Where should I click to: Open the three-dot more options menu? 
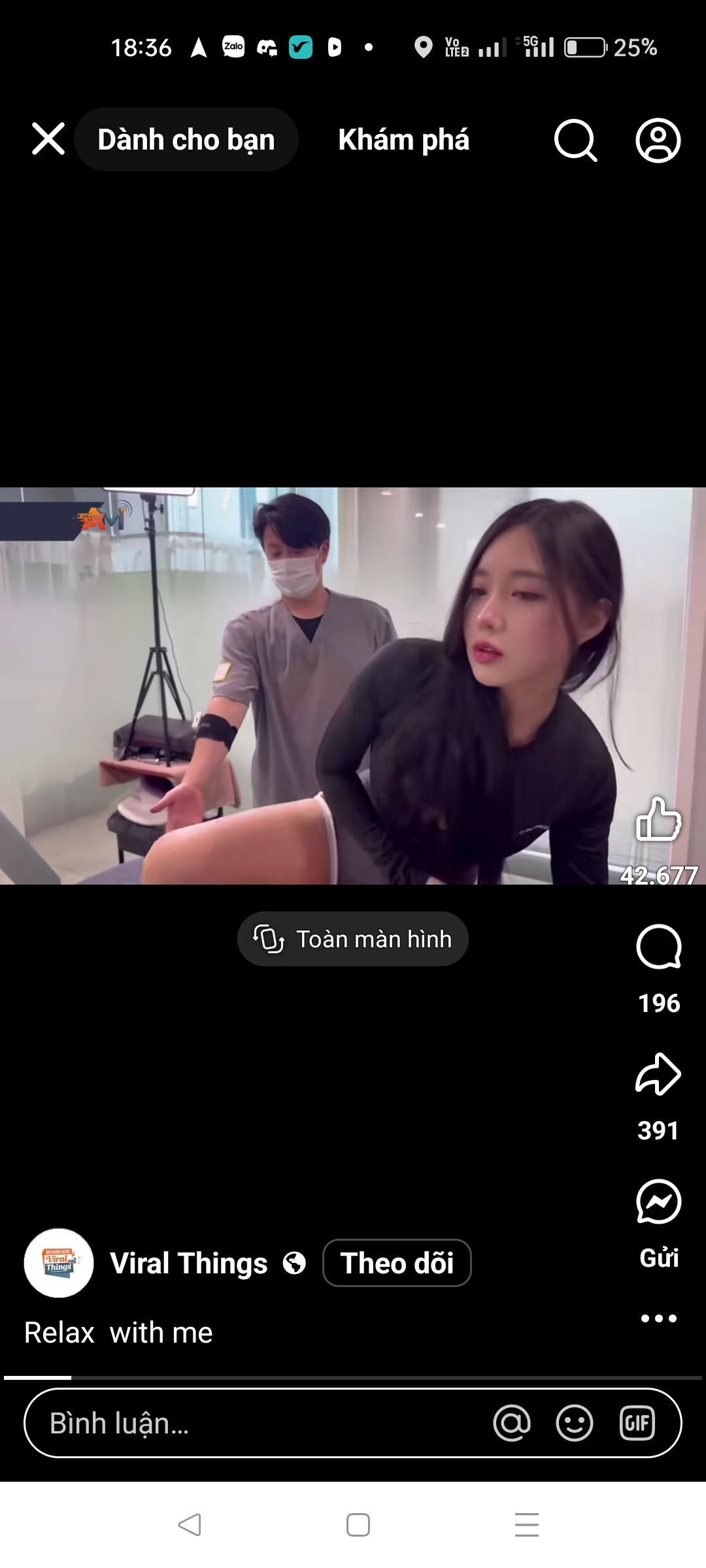pyautogui.click(x=658, y=1318)
